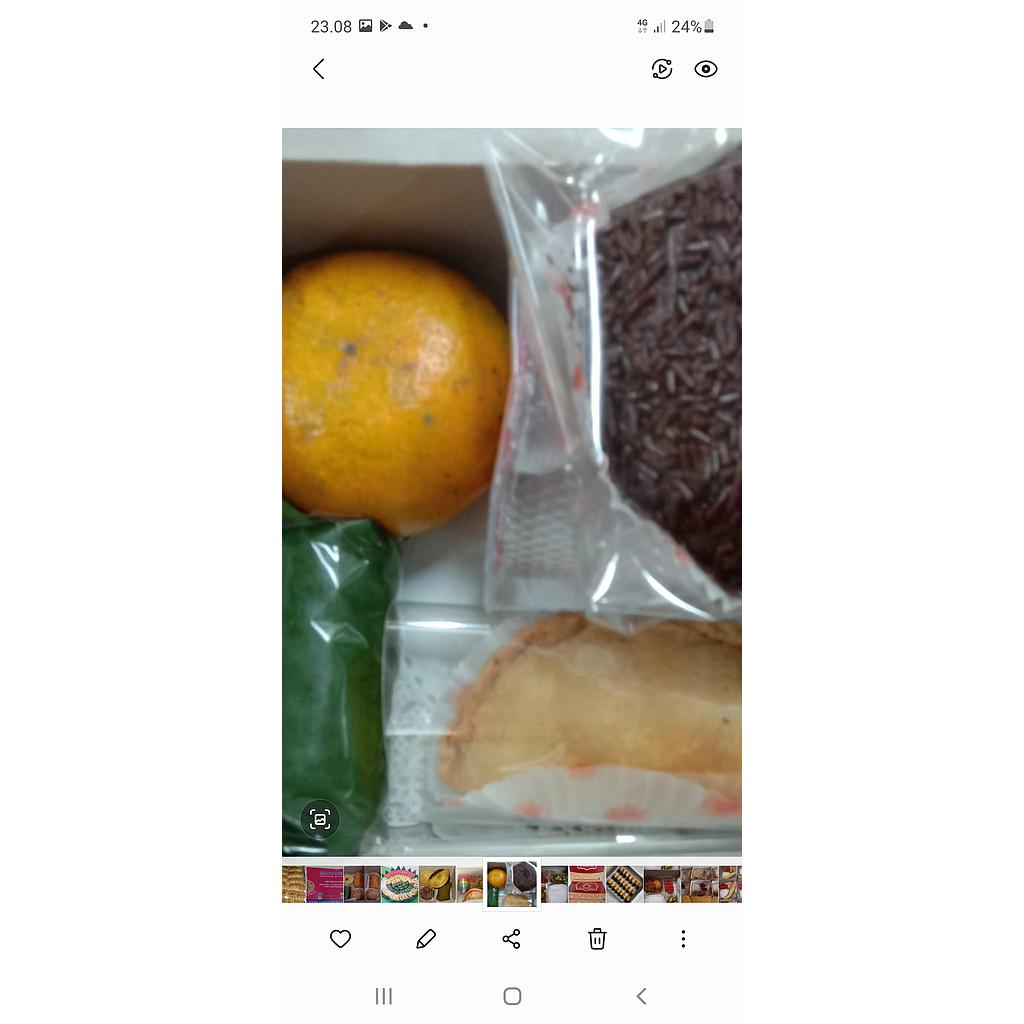Select the round colorful cake platter thumbnail
Image resolution: width=1024 pixels, height=1024 pixels.
click(399, 884)
